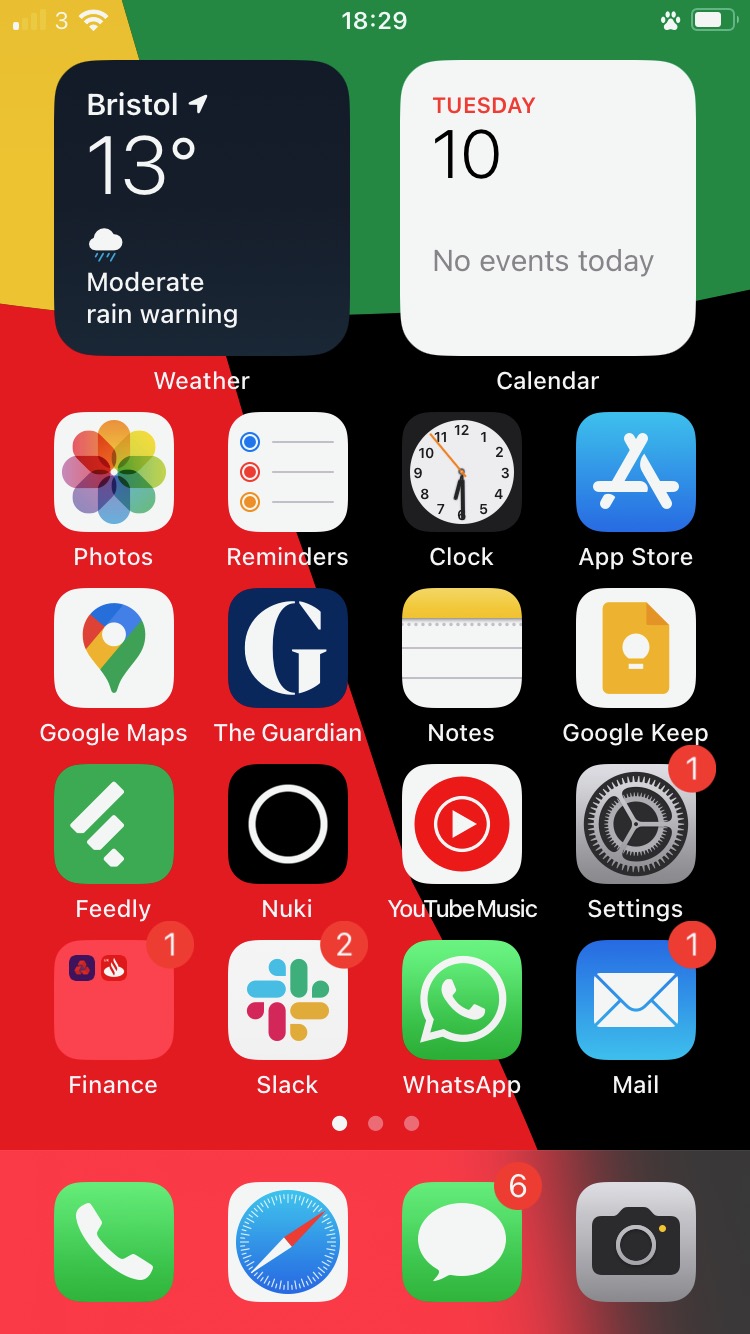Open Google Maps
The width and height of the screenshot is (750, 1334).
(x=113, y=647)
